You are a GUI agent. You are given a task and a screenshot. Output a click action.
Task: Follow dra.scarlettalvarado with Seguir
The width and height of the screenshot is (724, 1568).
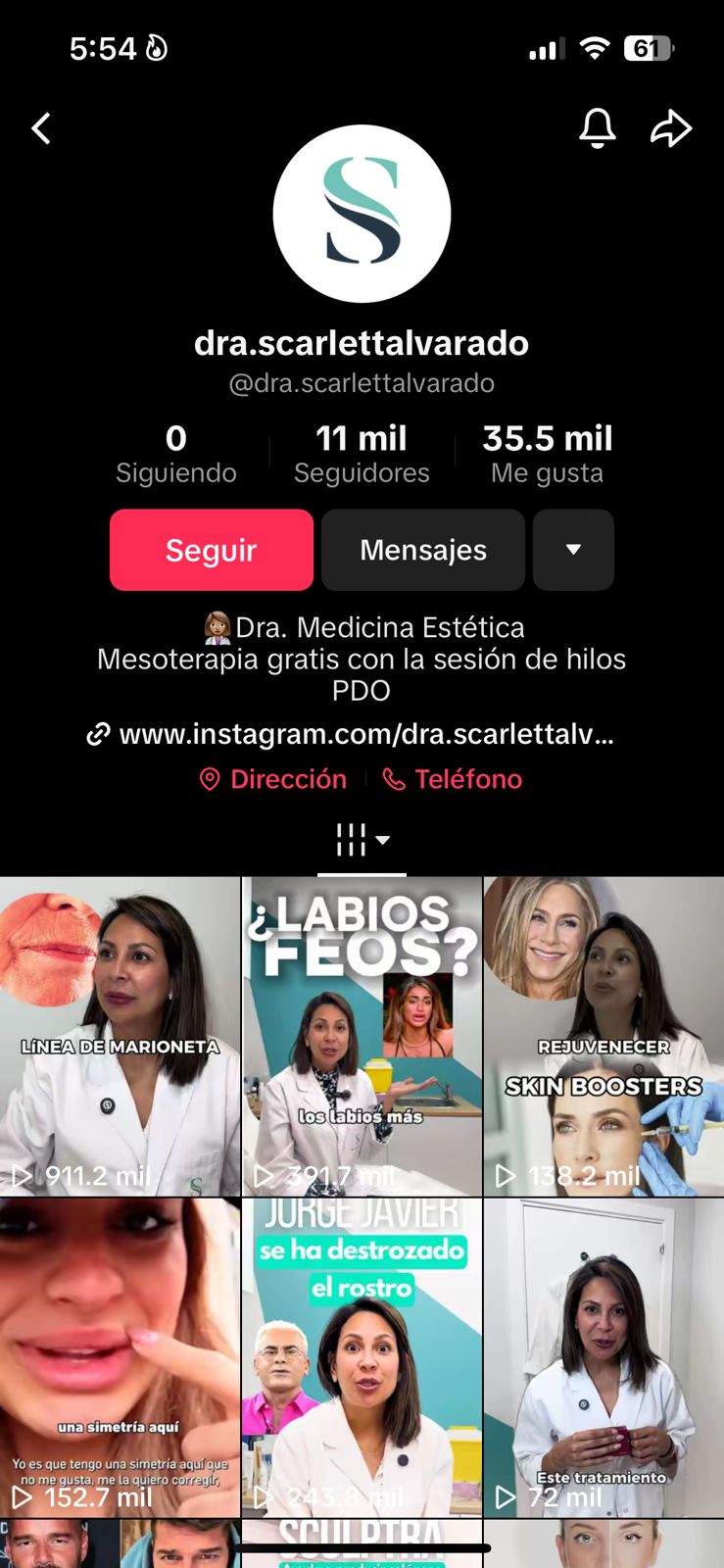212,550
